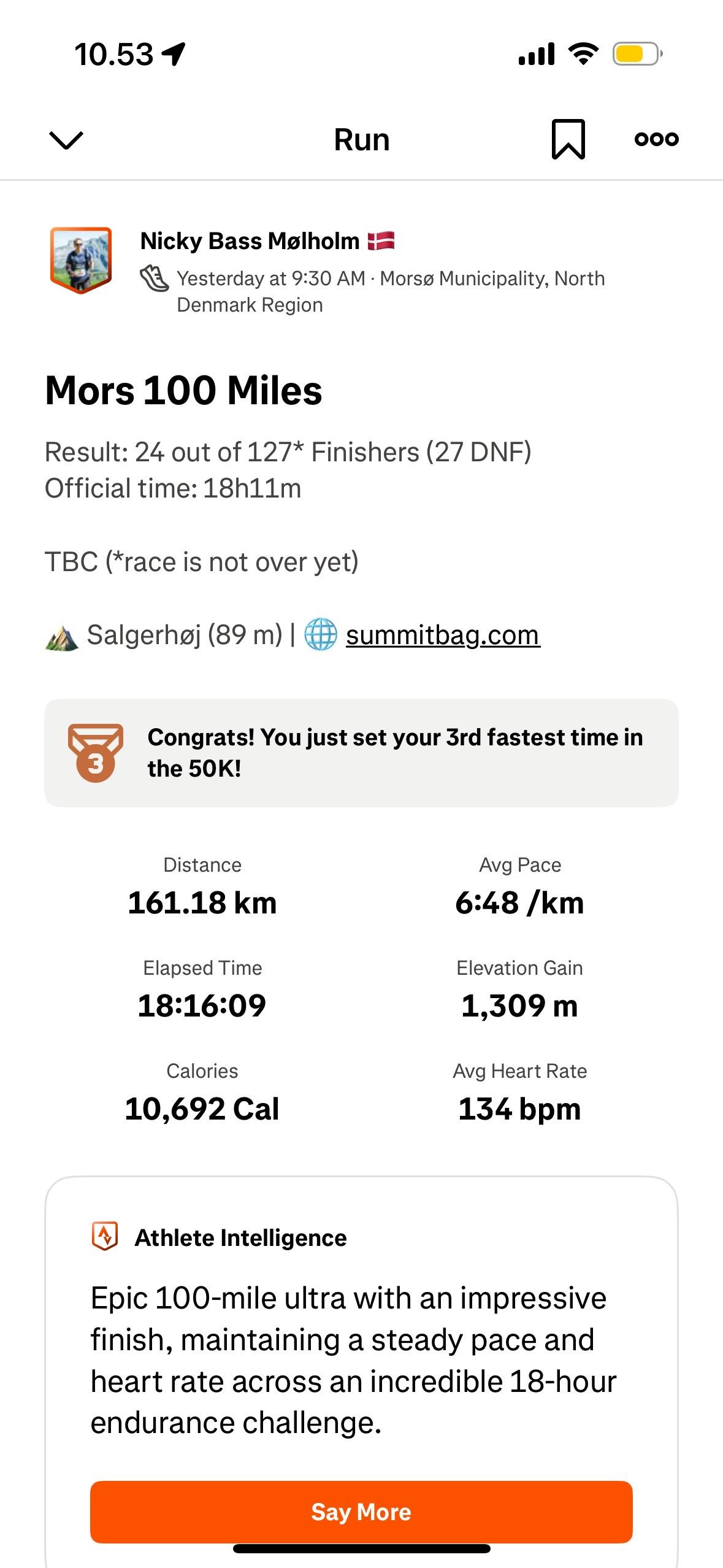Screen dimensions: 723x1568
Task: Bookmark this run activity
Action: (x=568, y=139)
